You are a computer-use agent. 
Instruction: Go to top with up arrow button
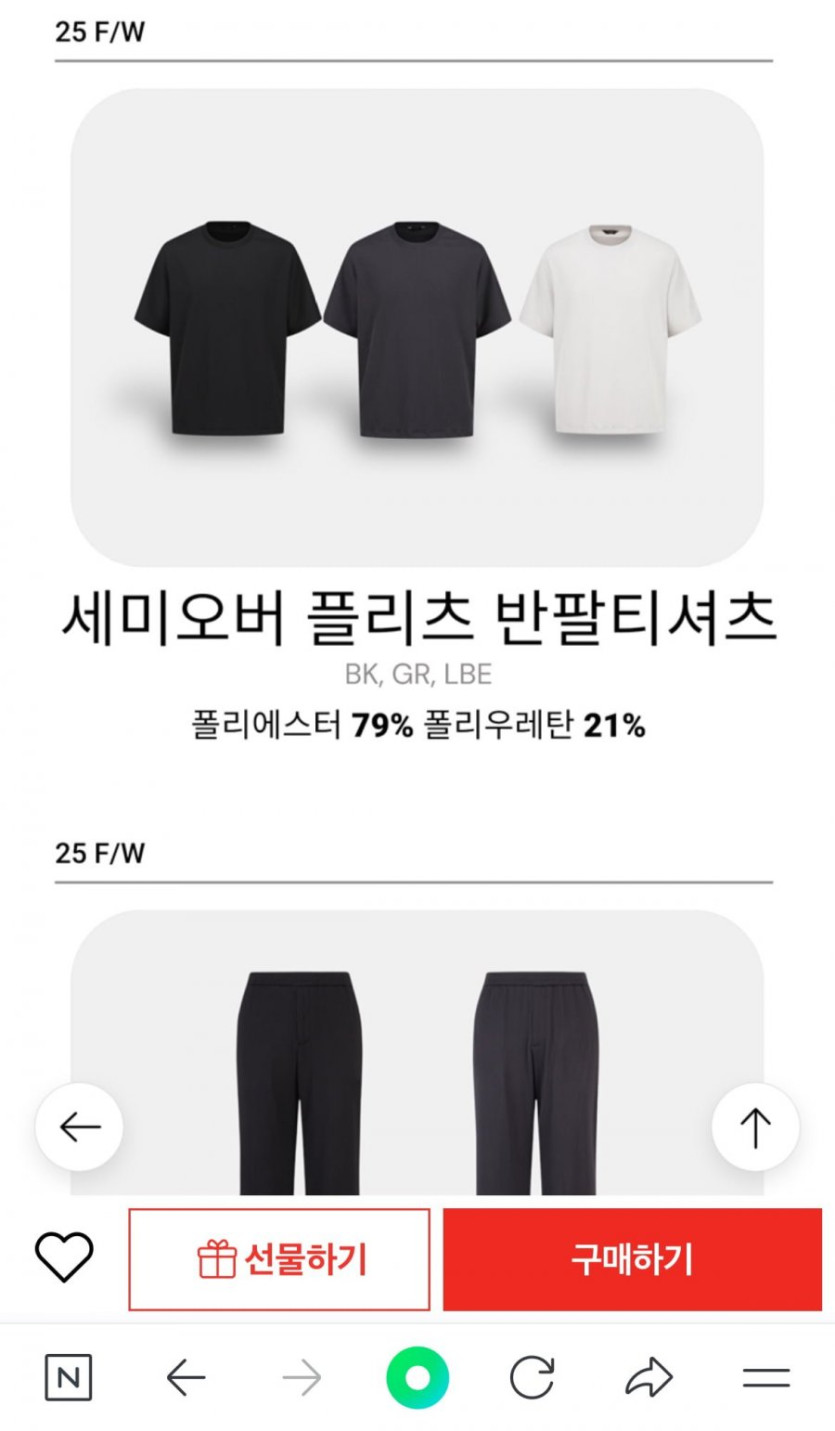755,1128
